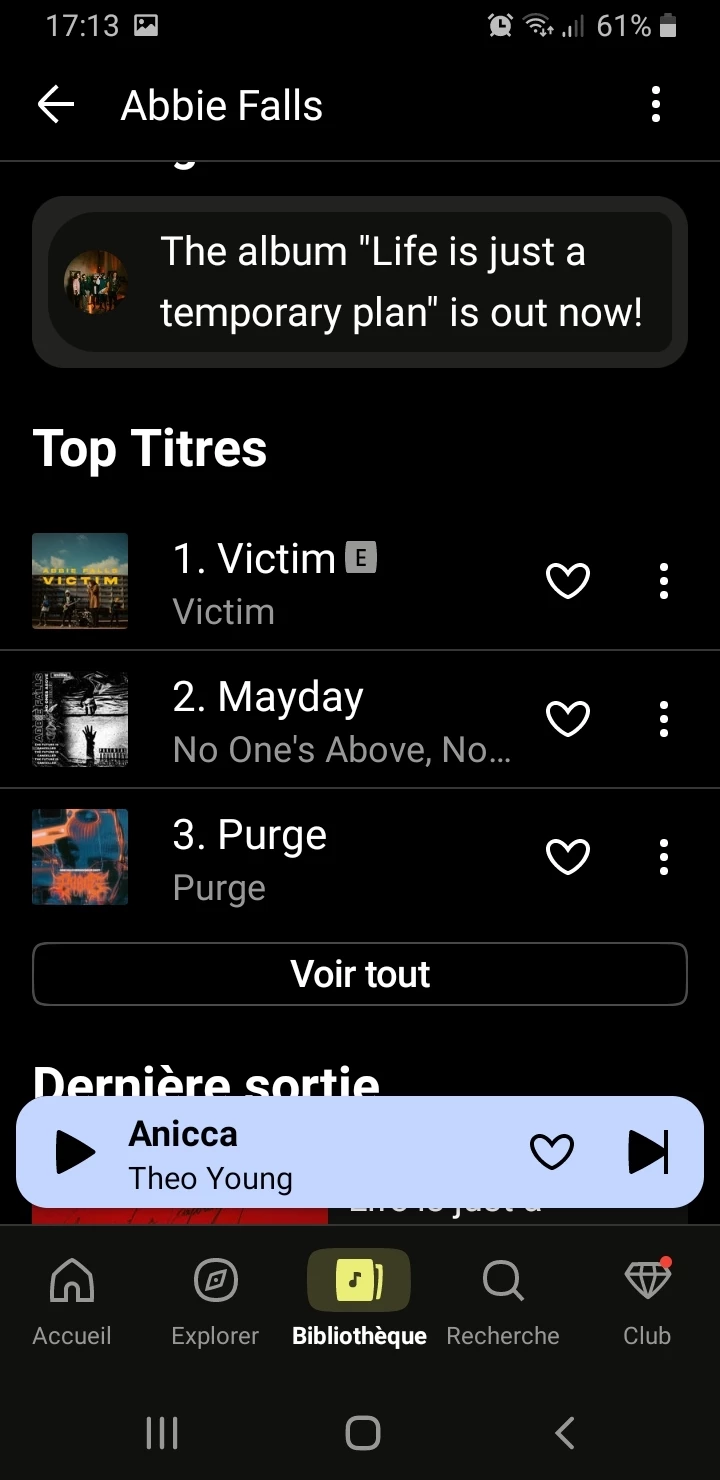The height and width of the screenshot is (1480, 720).
Task: Tap Voir tout to see all top tracks
Action: pos(360,974)
